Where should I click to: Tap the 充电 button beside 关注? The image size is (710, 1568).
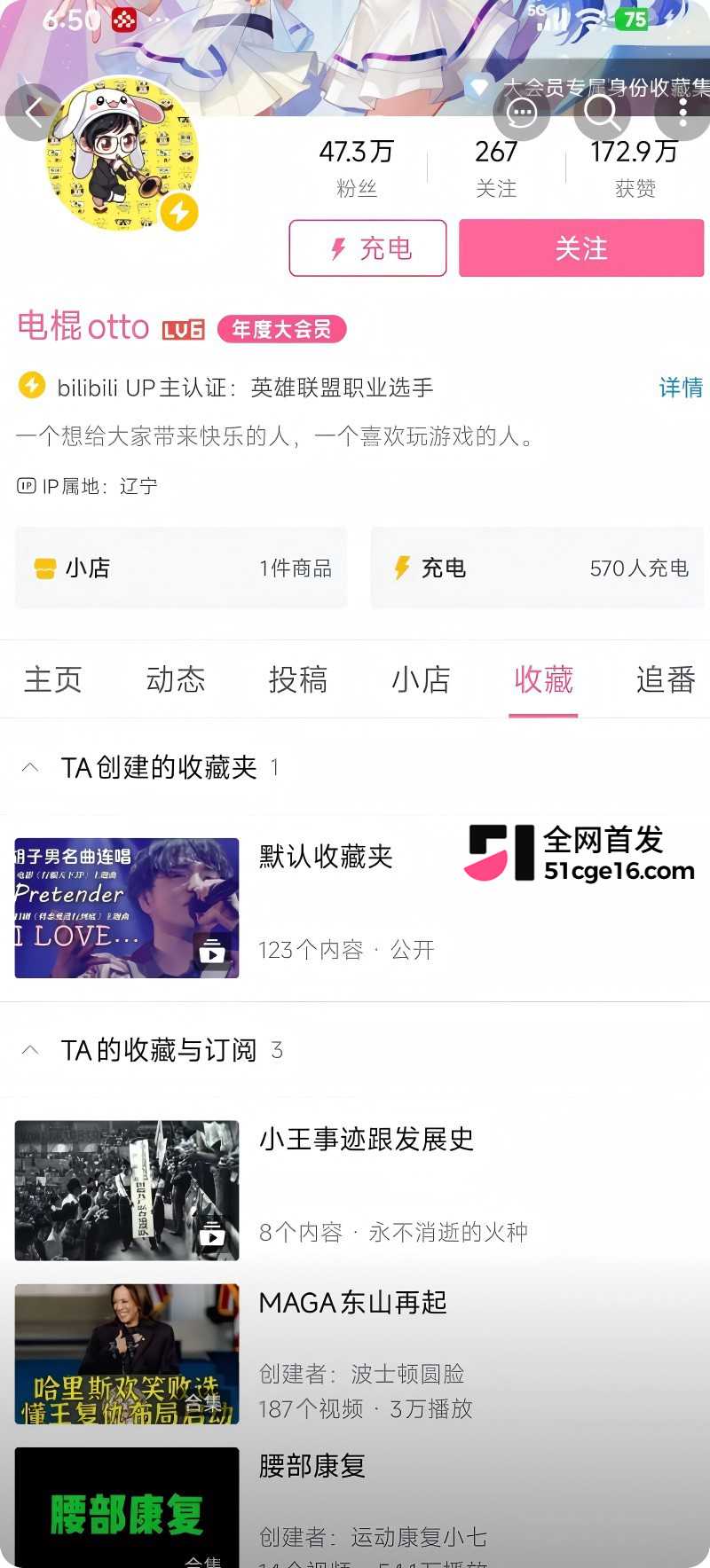[367, 248]
